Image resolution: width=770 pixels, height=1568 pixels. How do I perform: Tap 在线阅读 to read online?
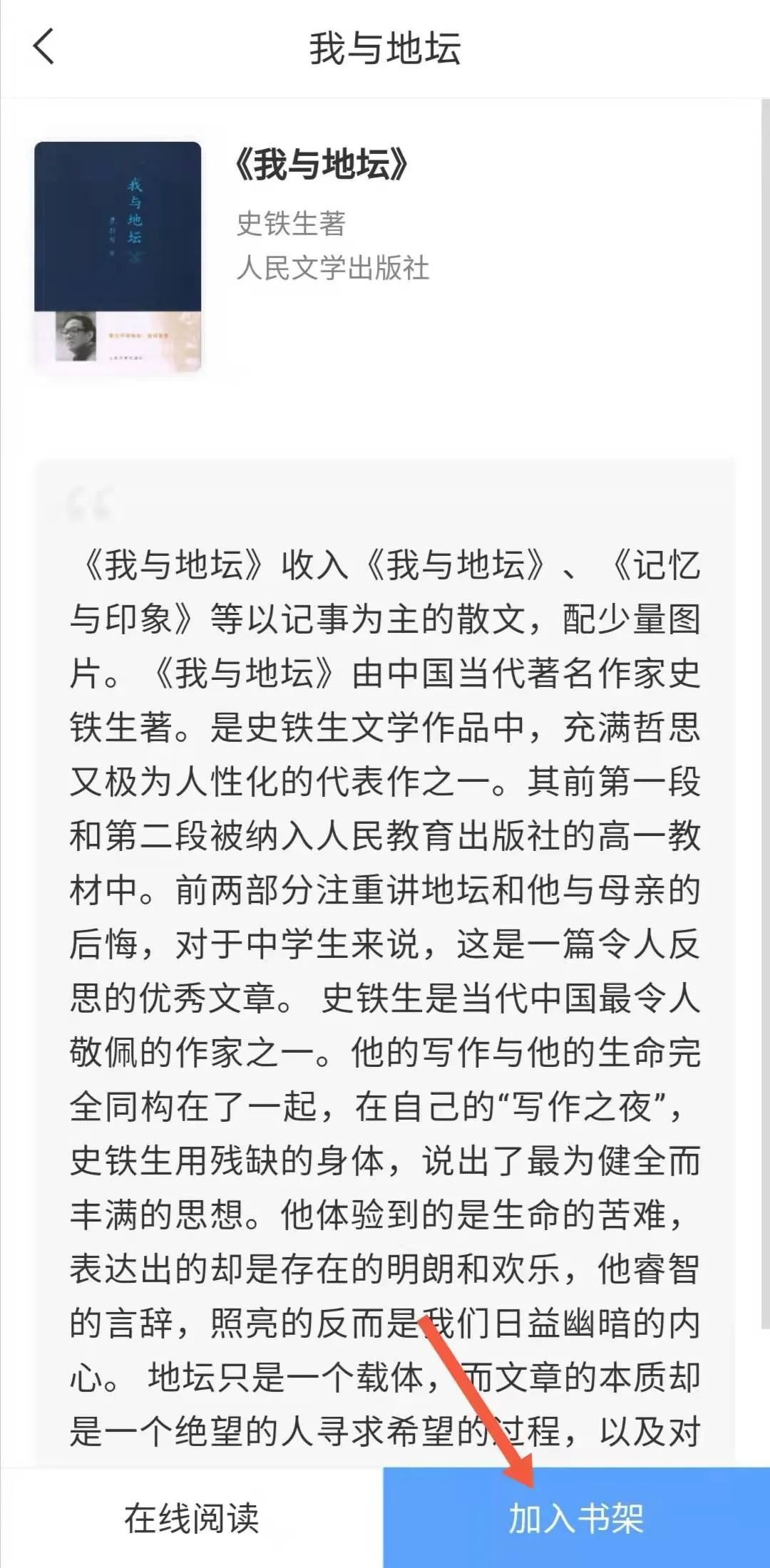tap(191, 1517)
